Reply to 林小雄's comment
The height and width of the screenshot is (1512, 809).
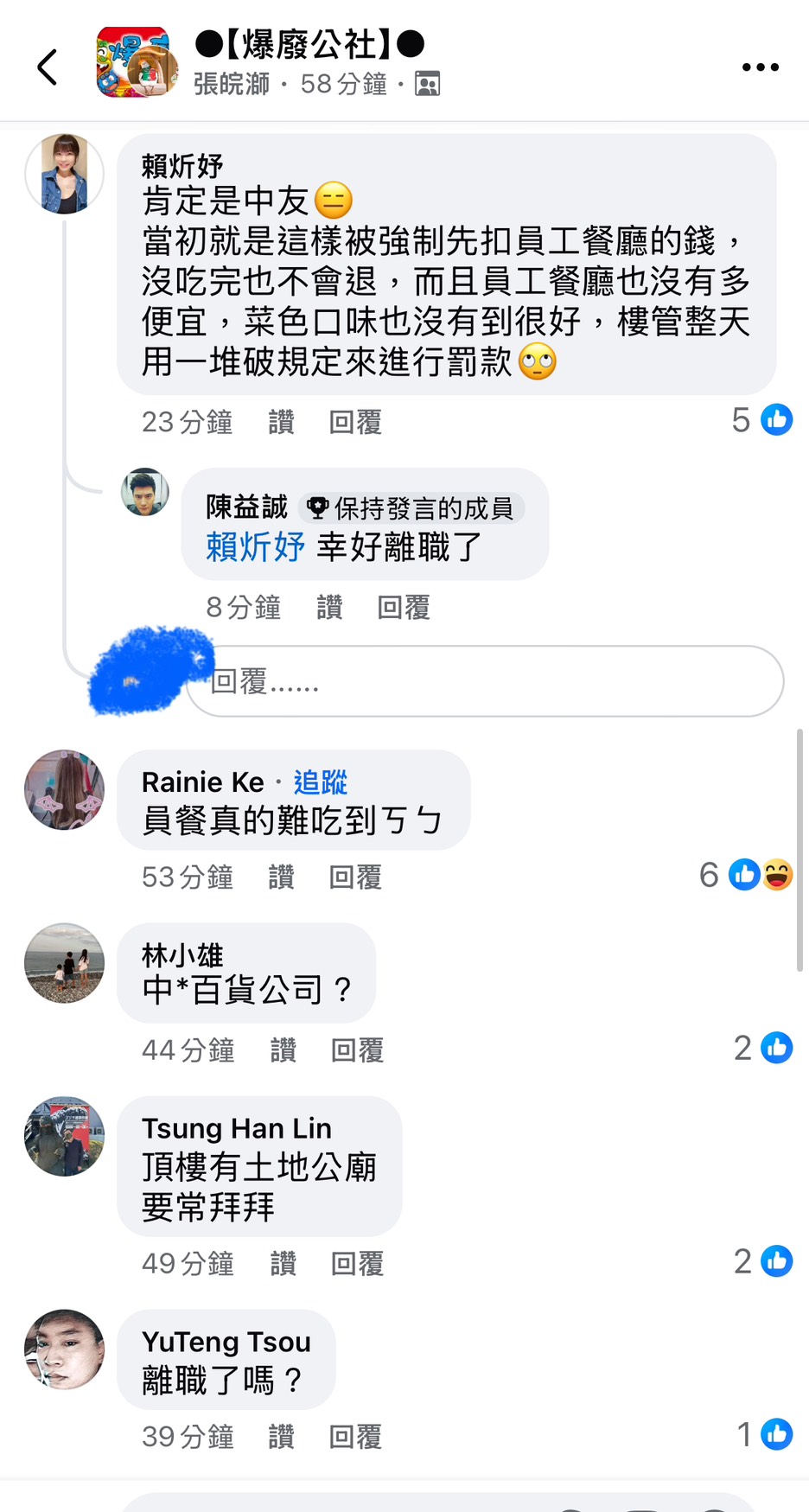tap(357, 1049)
